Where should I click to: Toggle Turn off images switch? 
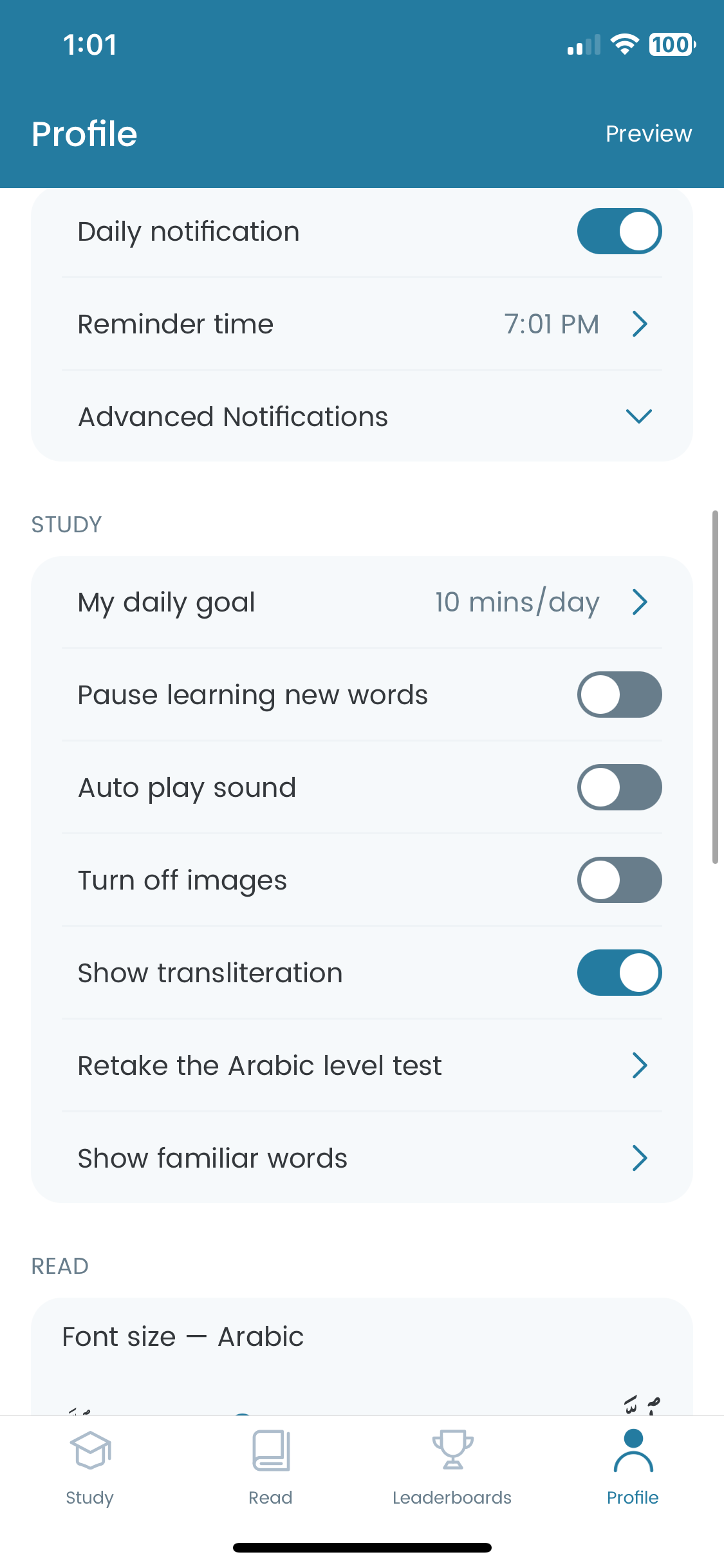(x=619, y=880)
